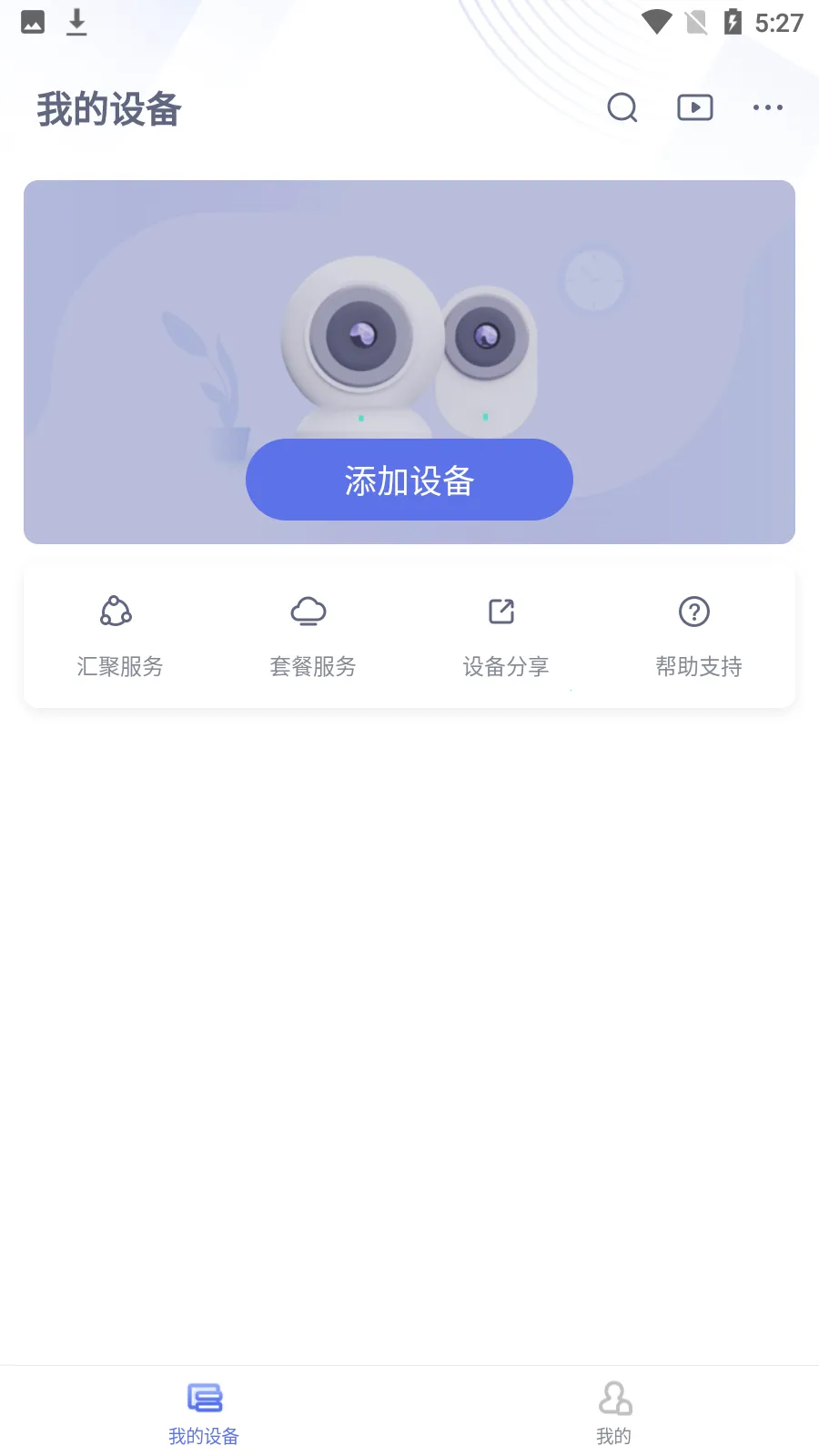This screenshot has width=819, height=1456.
Task: Open the search icon on the top bar
Action: tap(622, 107)
